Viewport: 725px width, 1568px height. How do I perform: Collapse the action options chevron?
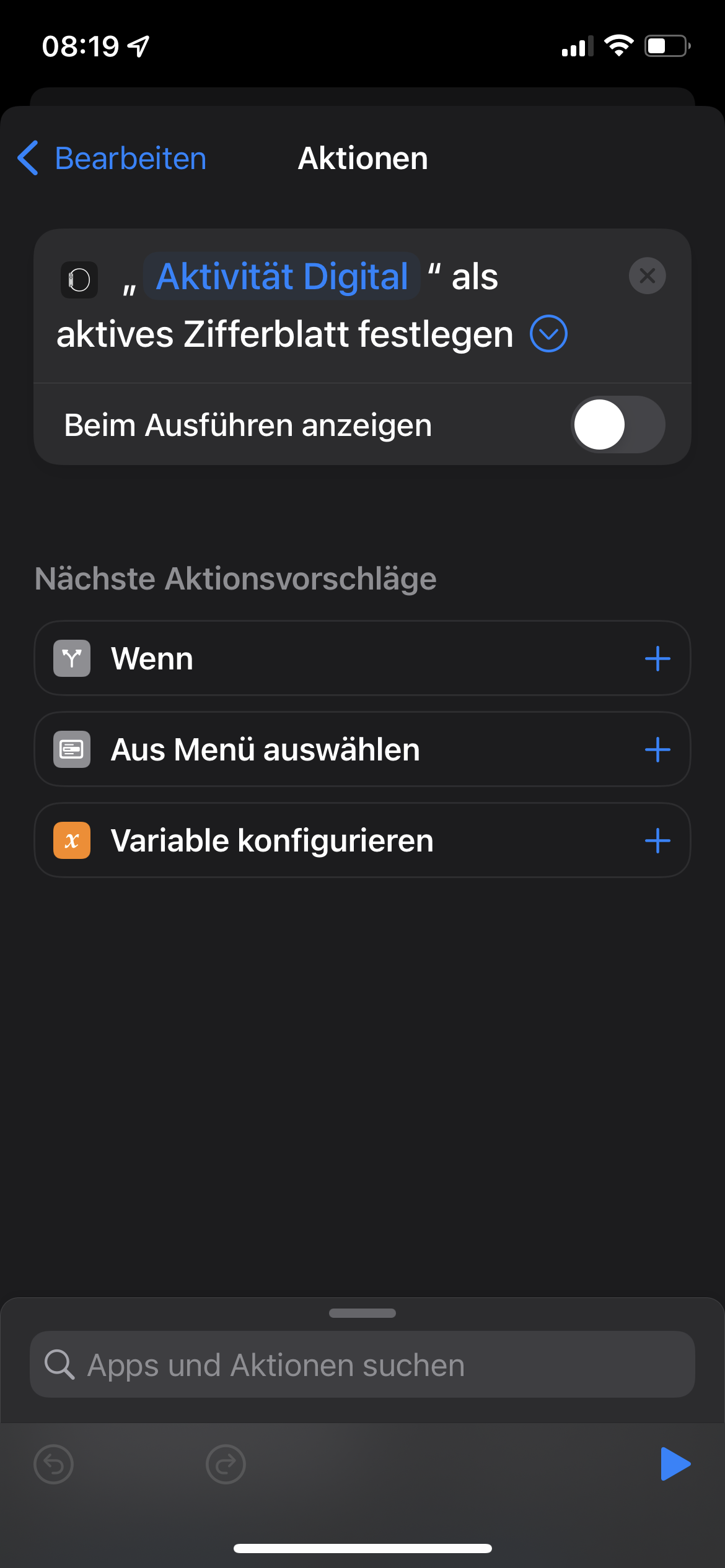coord(548,334)
